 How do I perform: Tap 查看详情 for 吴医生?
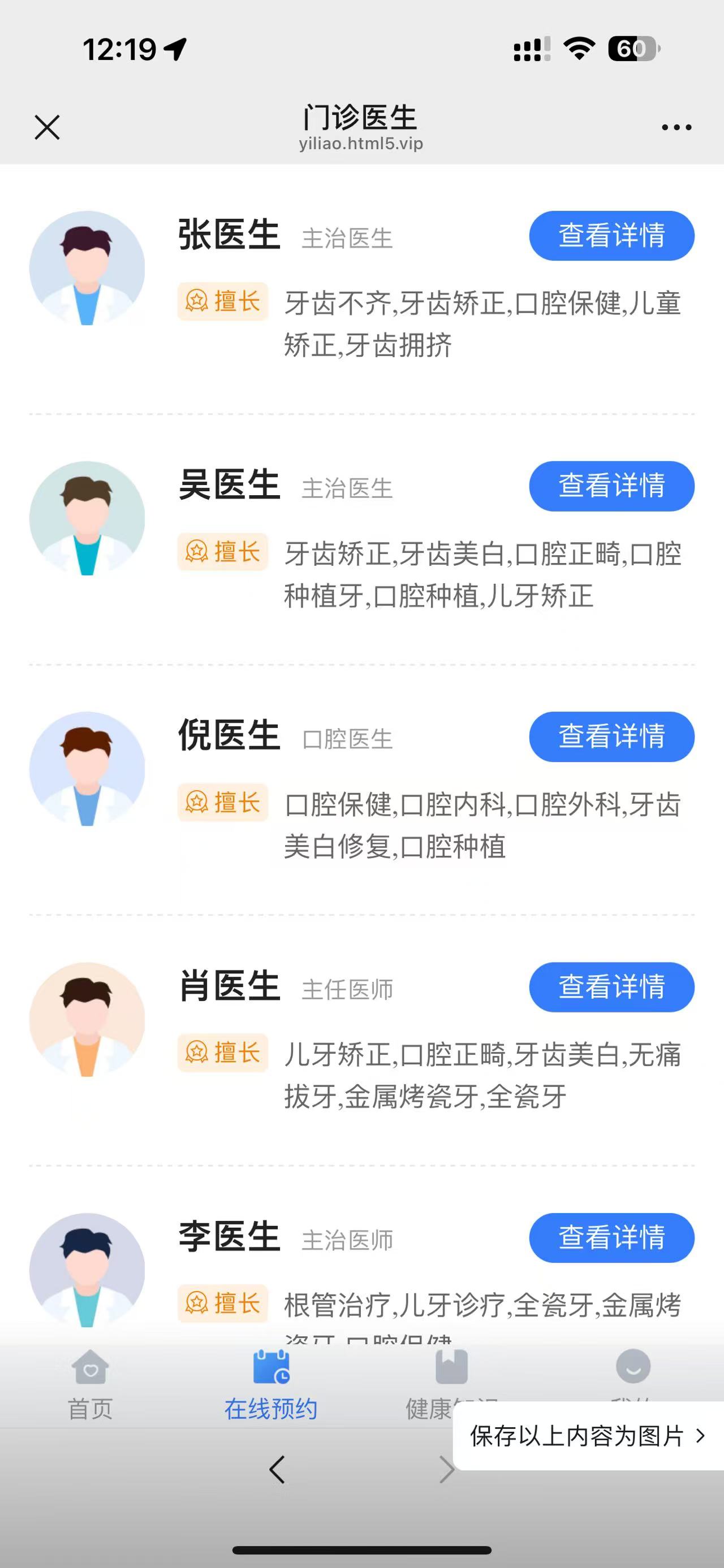pyautogui.click(x=611, y=486)
